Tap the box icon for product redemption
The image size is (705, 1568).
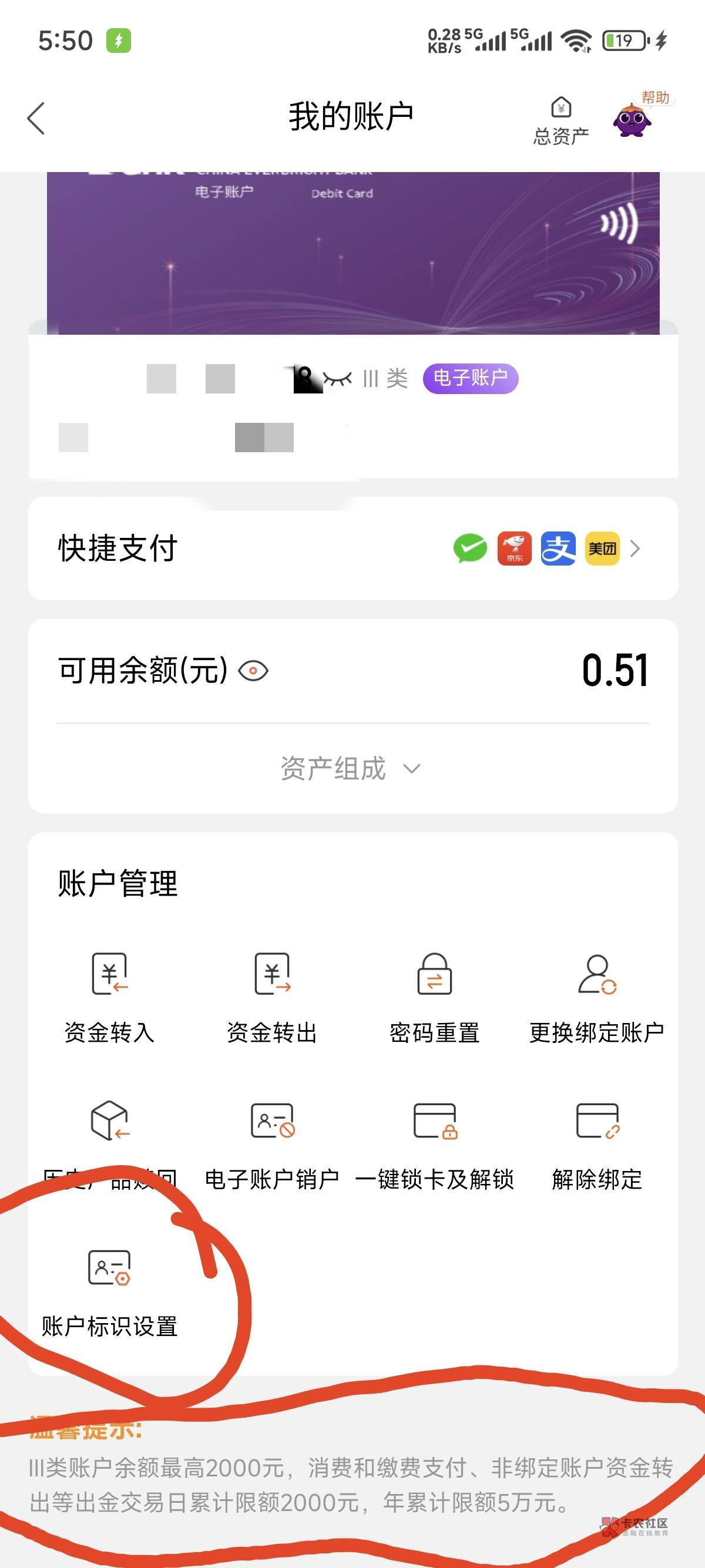click(110, 1120)
